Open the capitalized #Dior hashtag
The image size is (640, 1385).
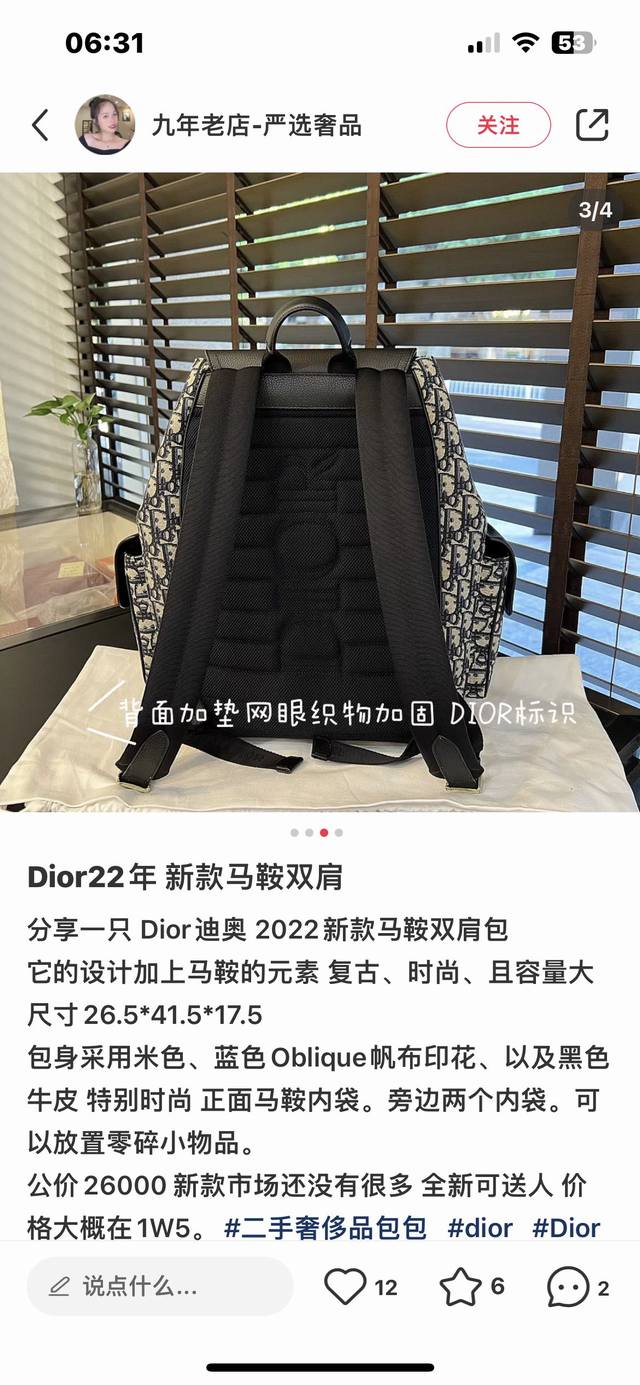point(566,1228)
